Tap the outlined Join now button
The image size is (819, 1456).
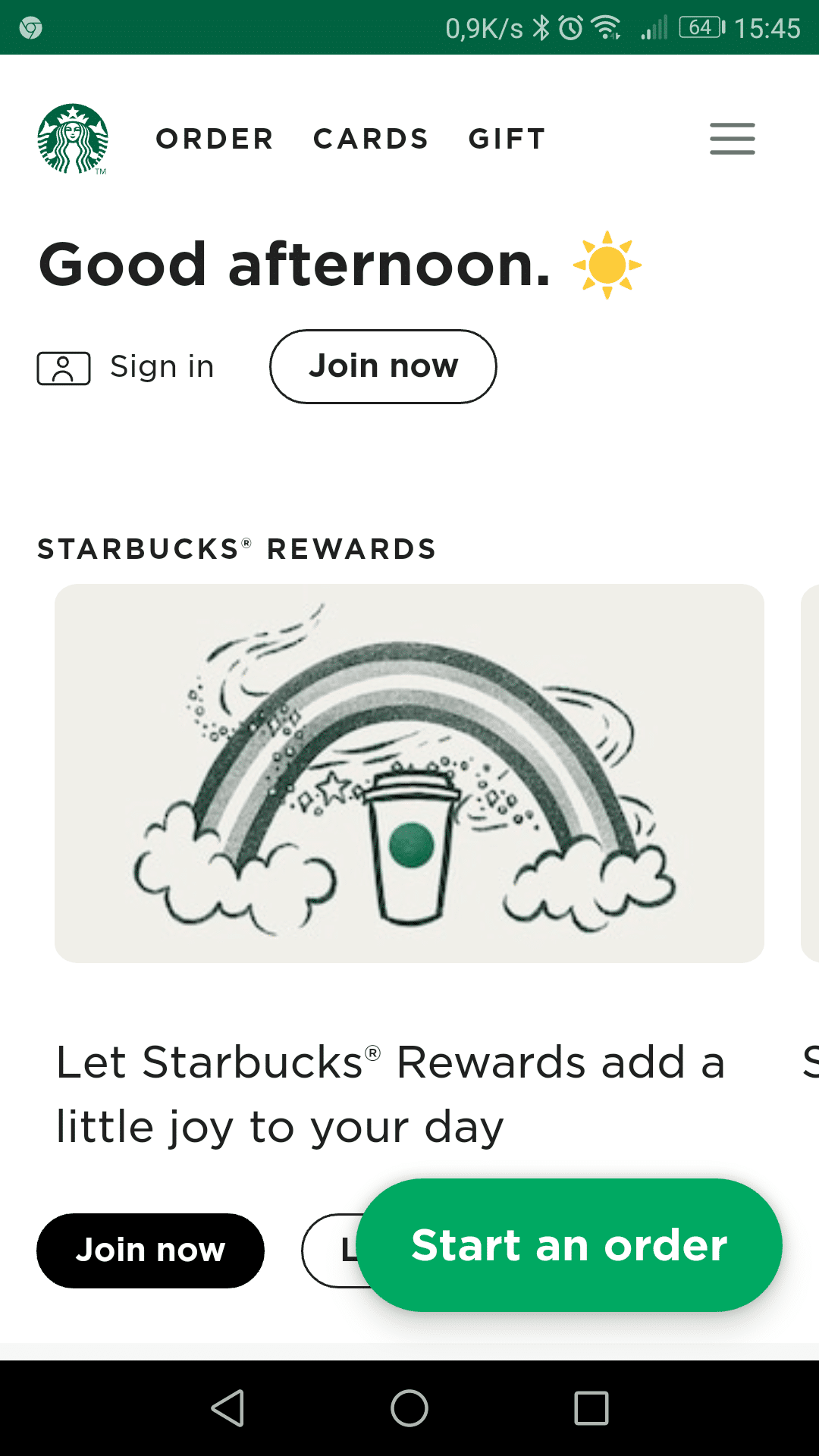click(x=383, y=367)
